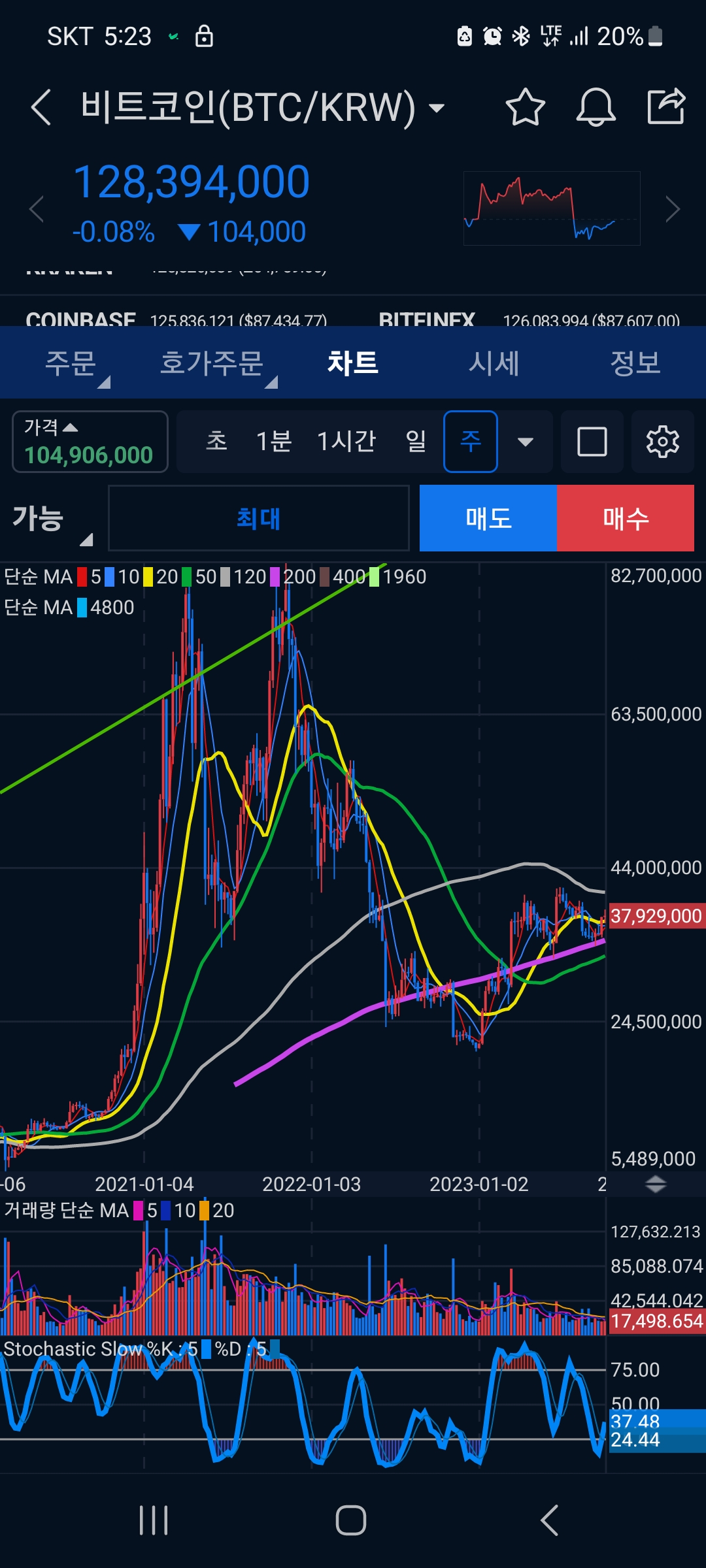Tap the red 매수 buy button
Image resolution: width=706 pixels, height=1568 pixels.
[626, 519]
